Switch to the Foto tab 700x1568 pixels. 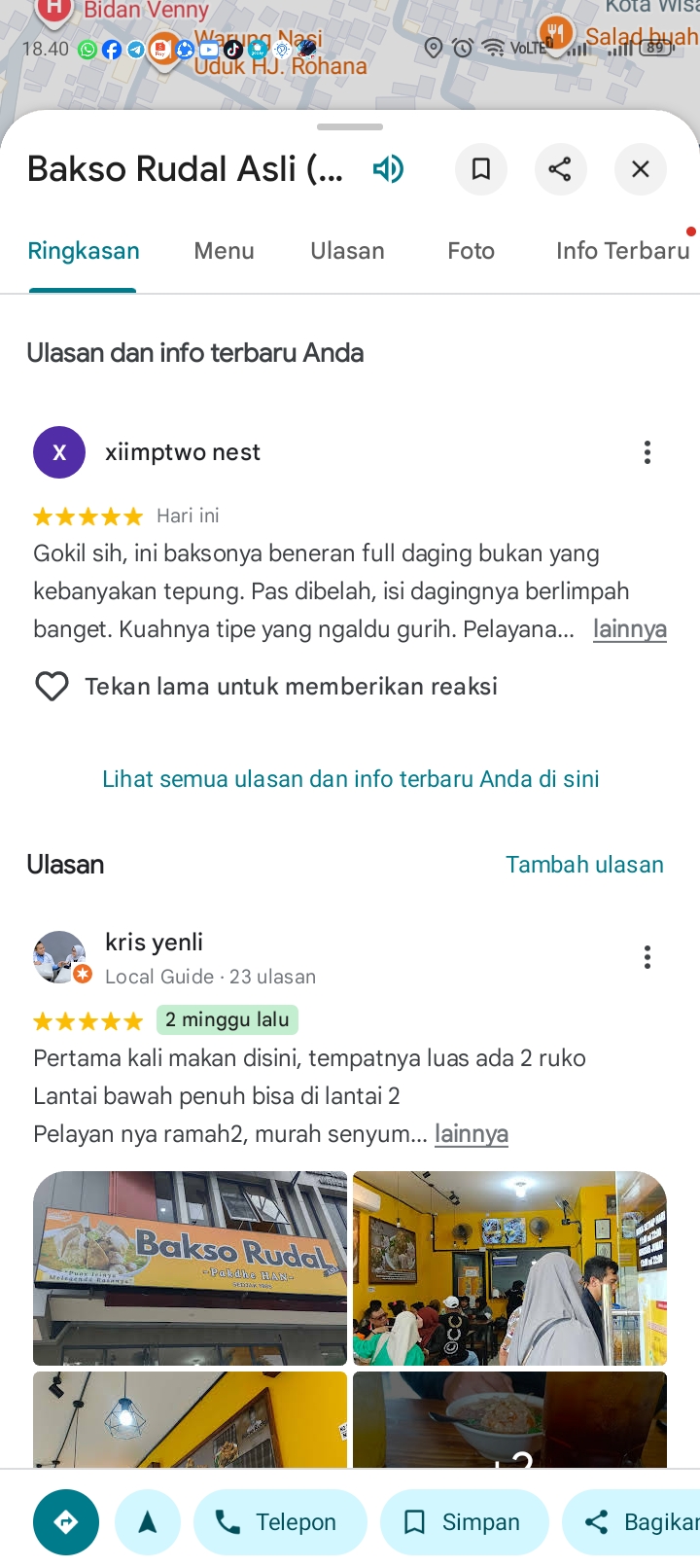(471, 251)
